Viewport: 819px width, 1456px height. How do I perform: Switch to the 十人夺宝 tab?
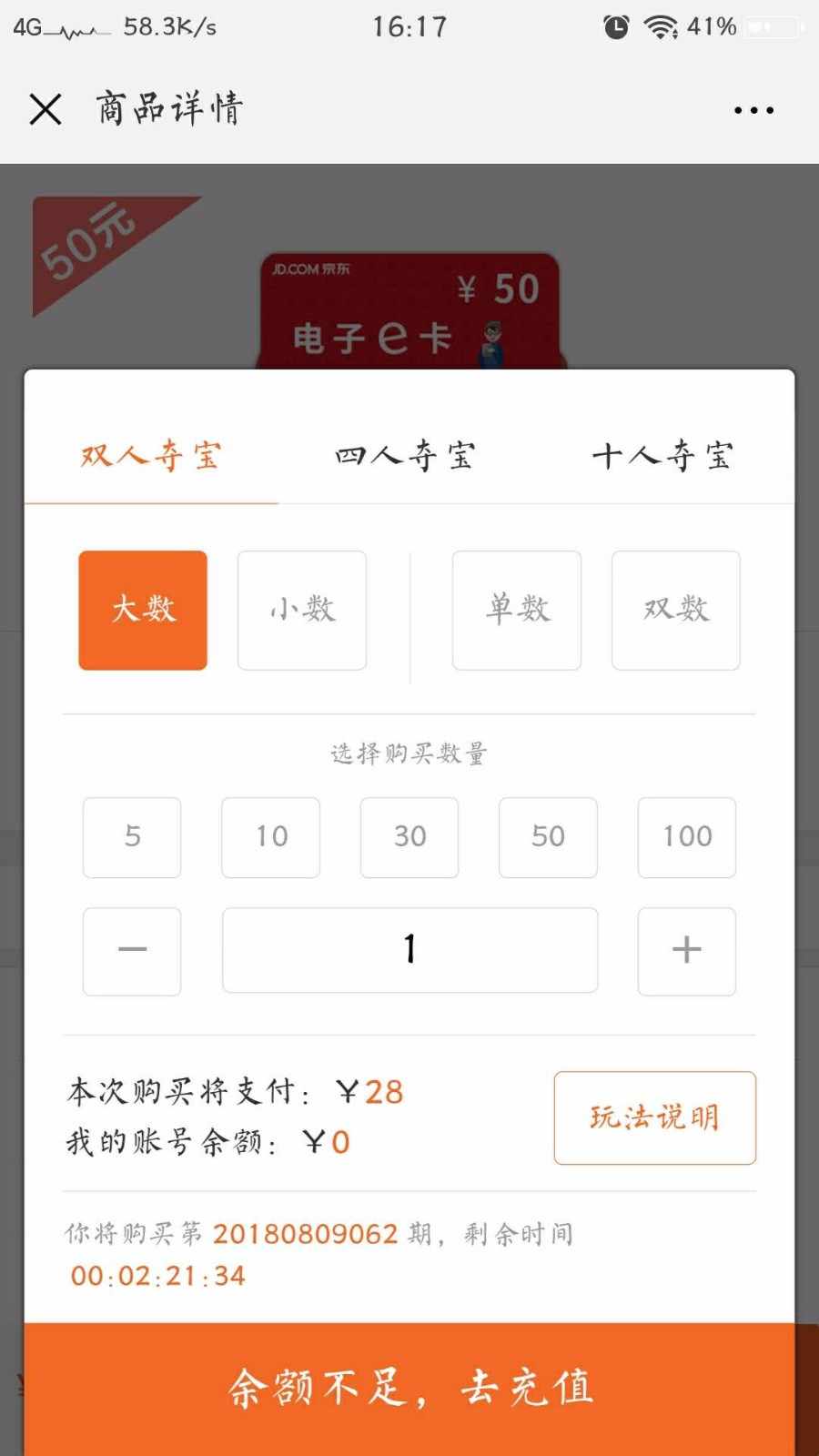coord(662,455)
